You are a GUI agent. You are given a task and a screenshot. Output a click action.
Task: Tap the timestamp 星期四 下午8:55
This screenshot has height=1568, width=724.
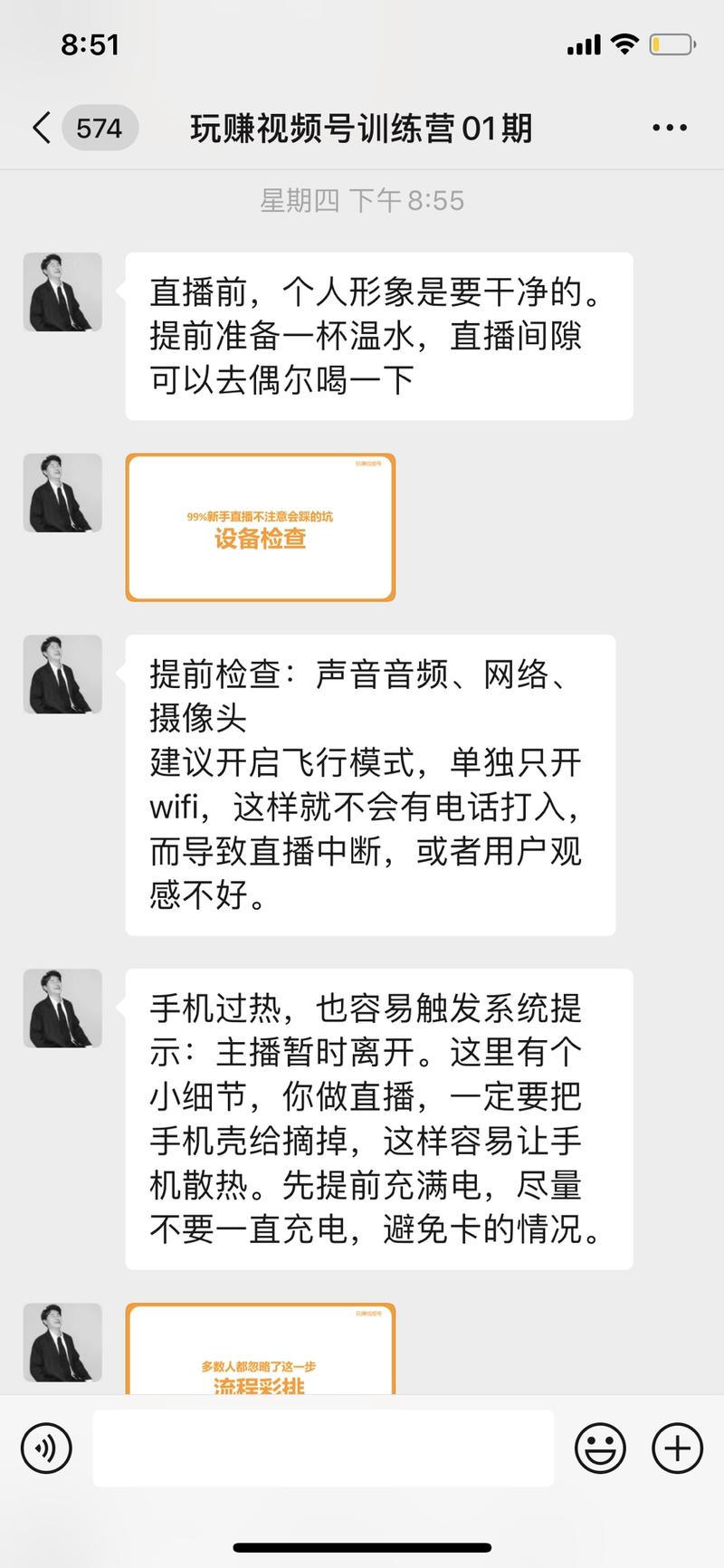click(362, 201)
